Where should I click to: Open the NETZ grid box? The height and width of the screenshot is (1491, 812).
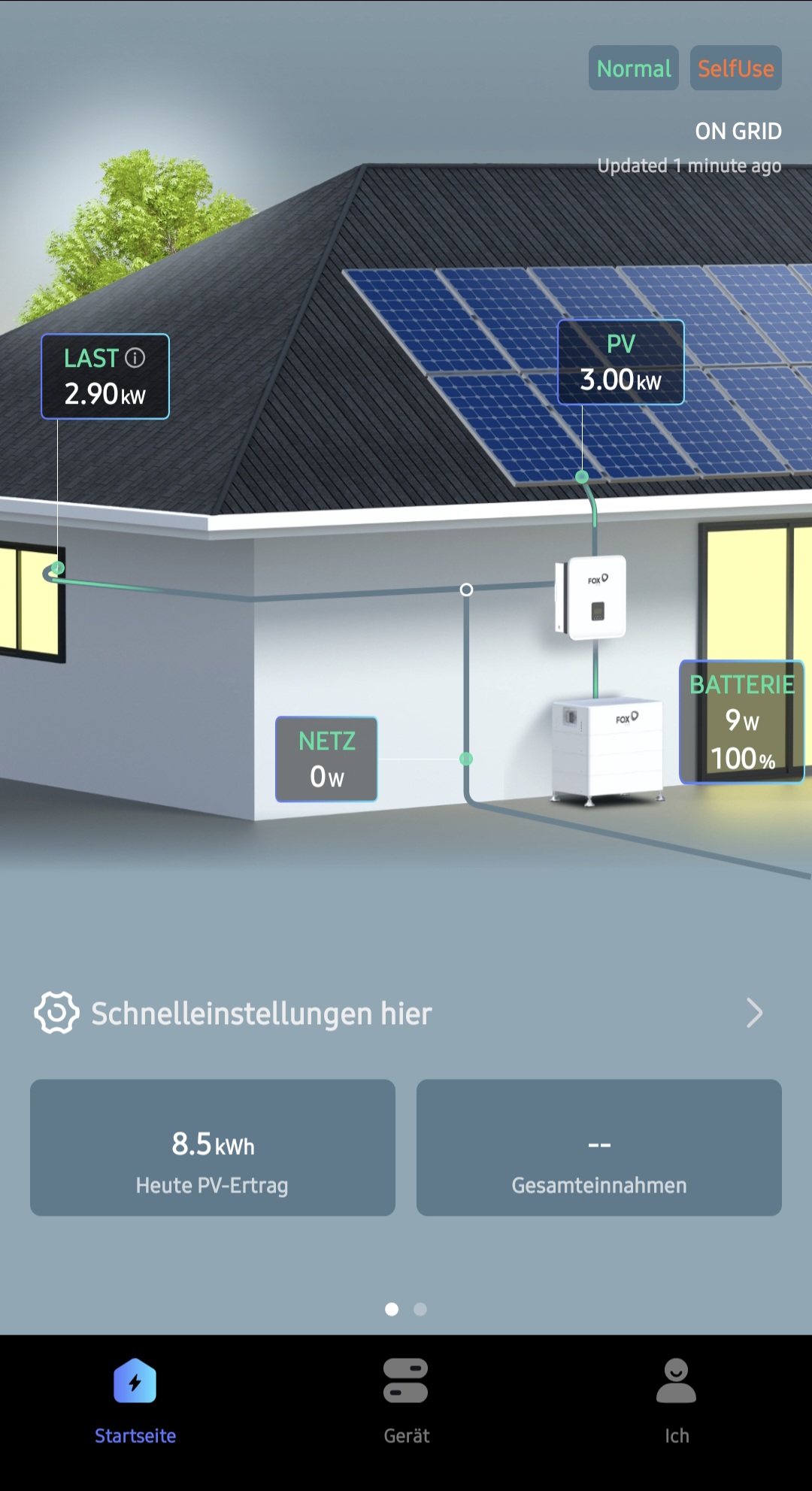pyautogui.click(x=326, y=759)
